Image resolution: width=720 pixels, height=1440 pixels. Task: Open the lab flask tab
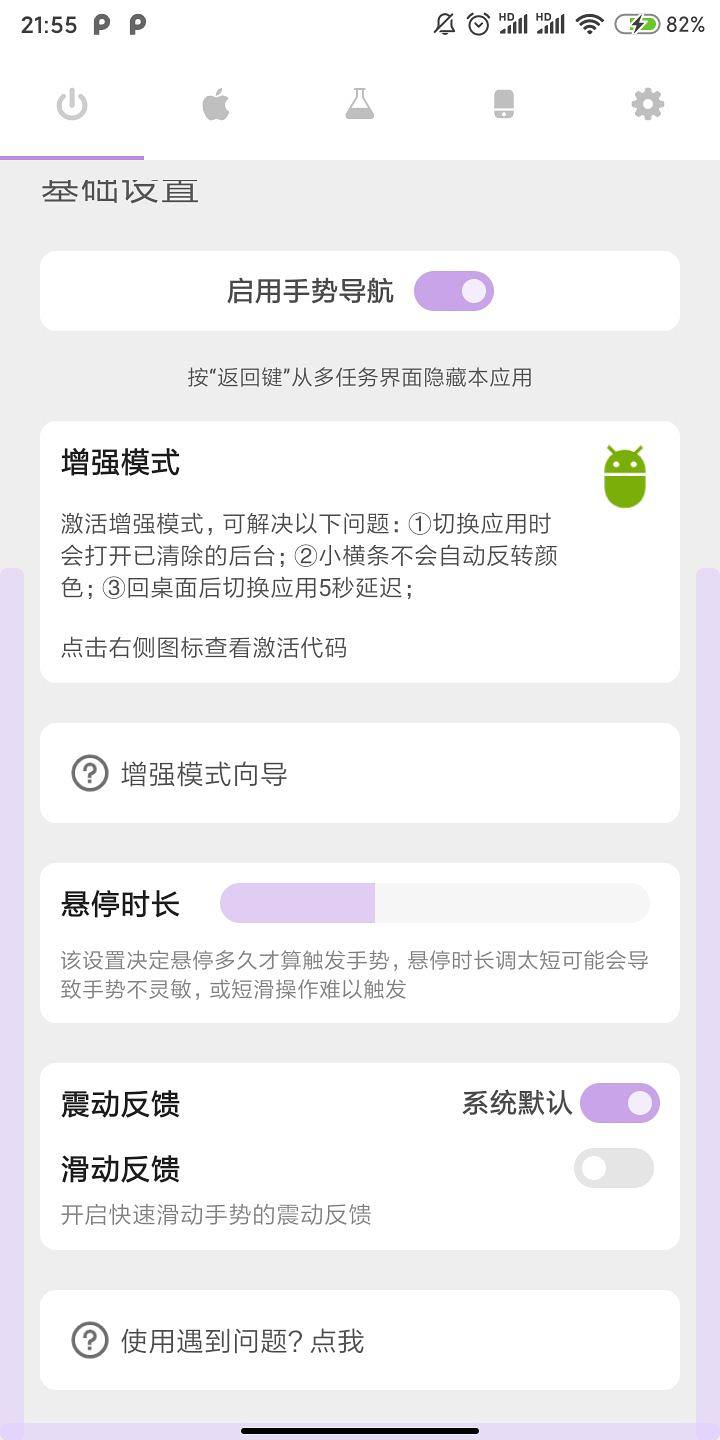coord(360,105)
